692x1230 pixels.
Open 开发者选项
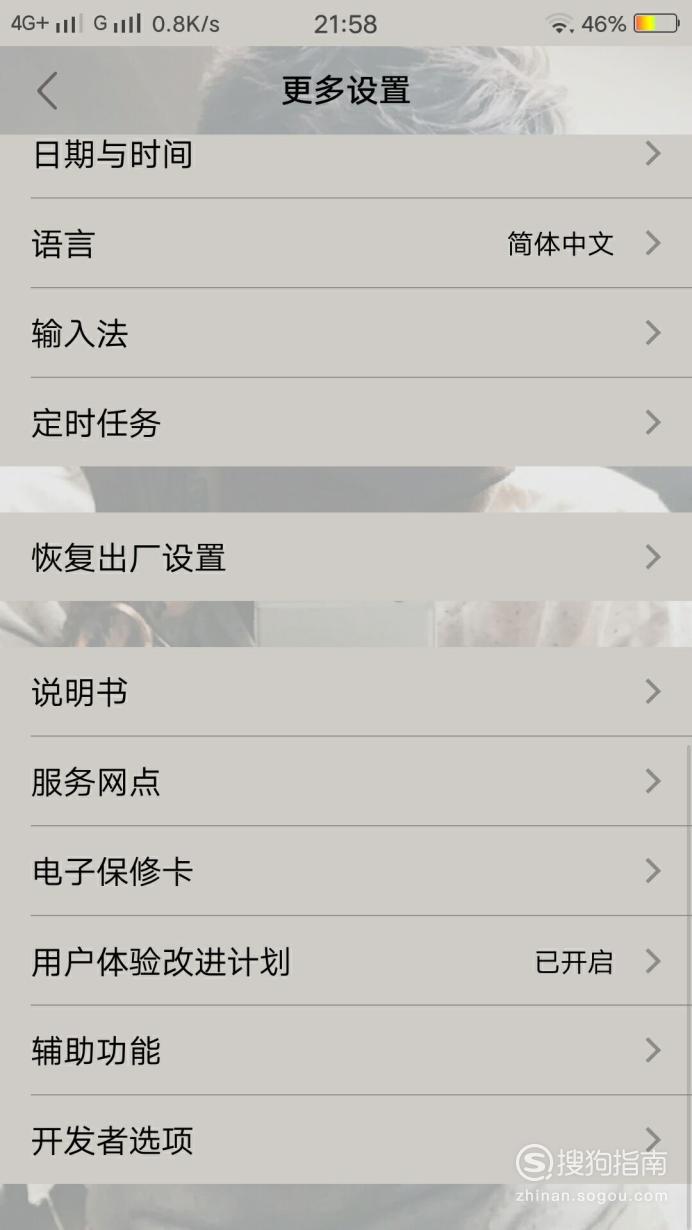point(346,1140)
